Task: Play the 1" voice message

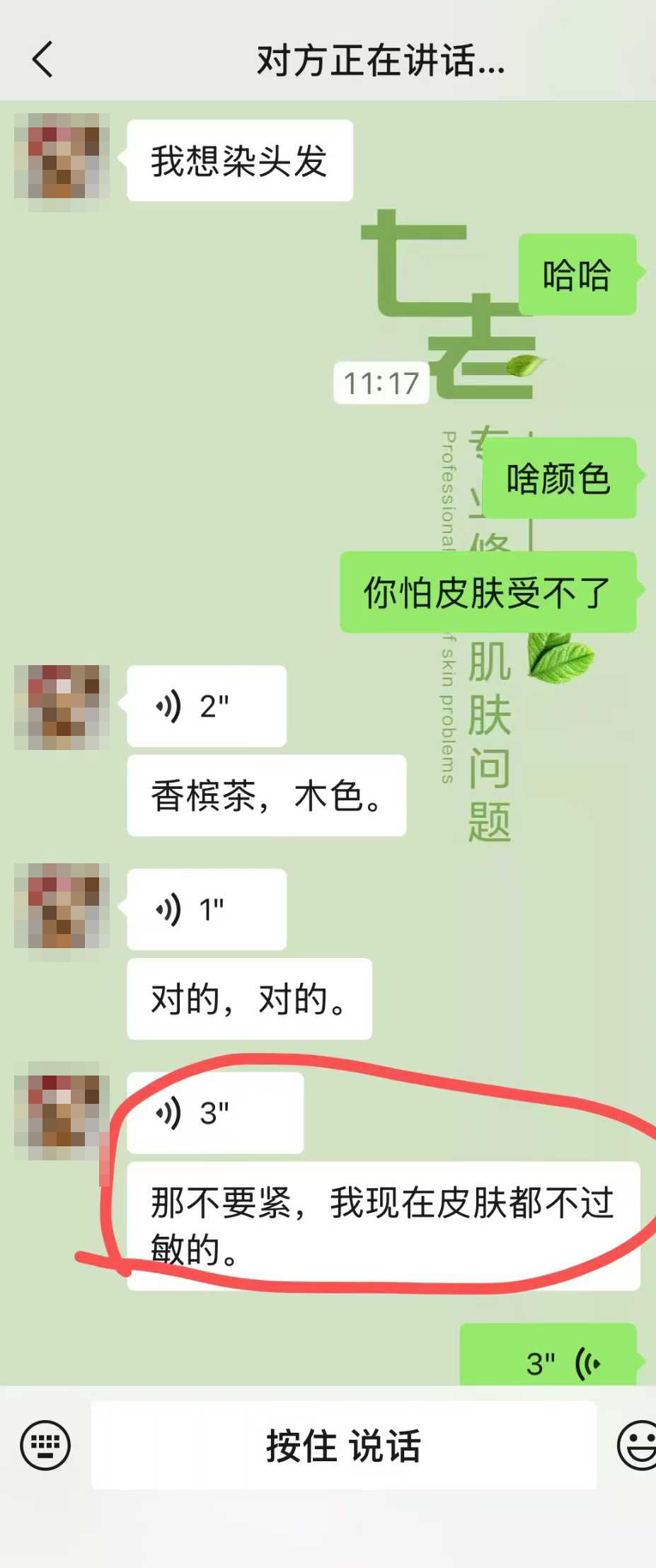Action: pyautogui.click(x=206, y=909)
